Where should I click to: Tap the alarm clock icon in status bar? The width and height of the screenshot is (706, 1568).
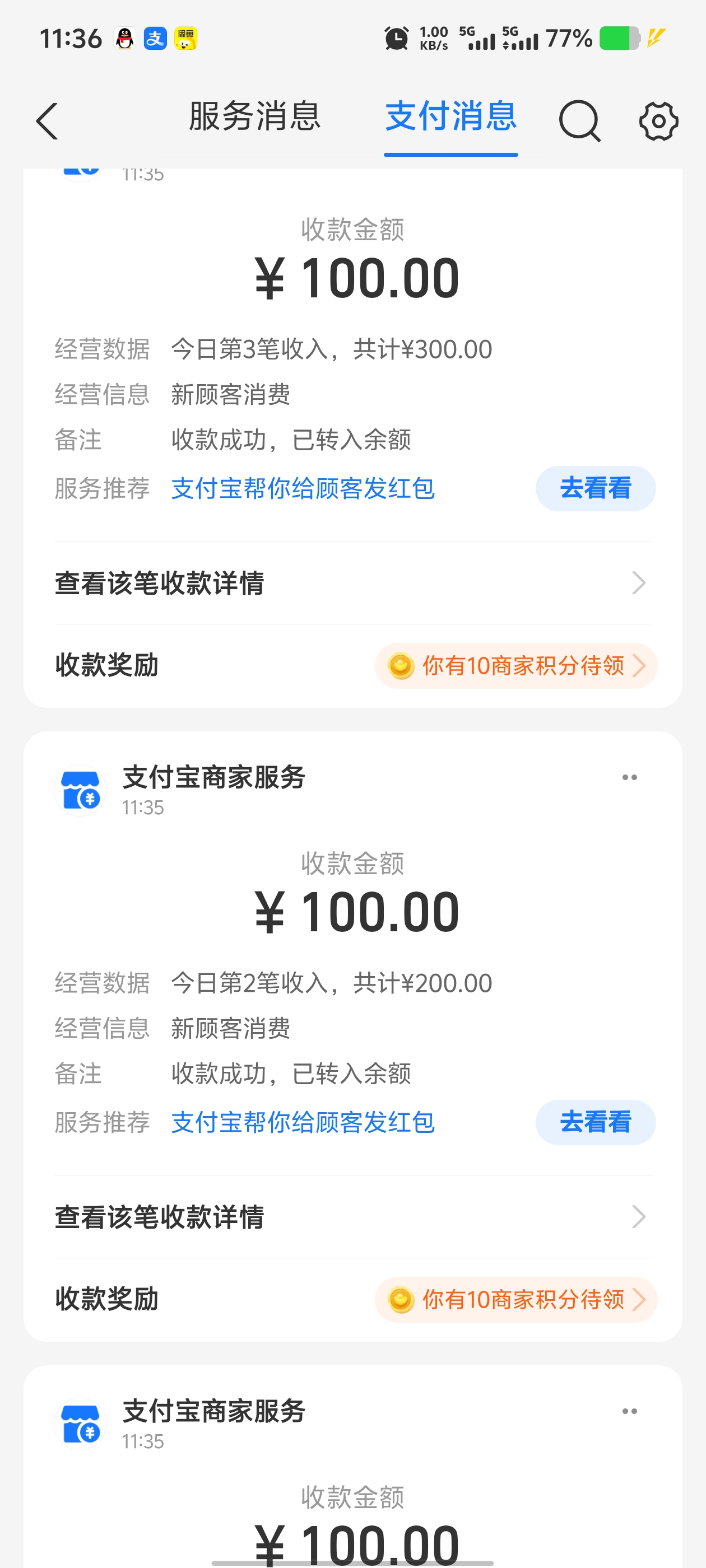pos(396,38)
